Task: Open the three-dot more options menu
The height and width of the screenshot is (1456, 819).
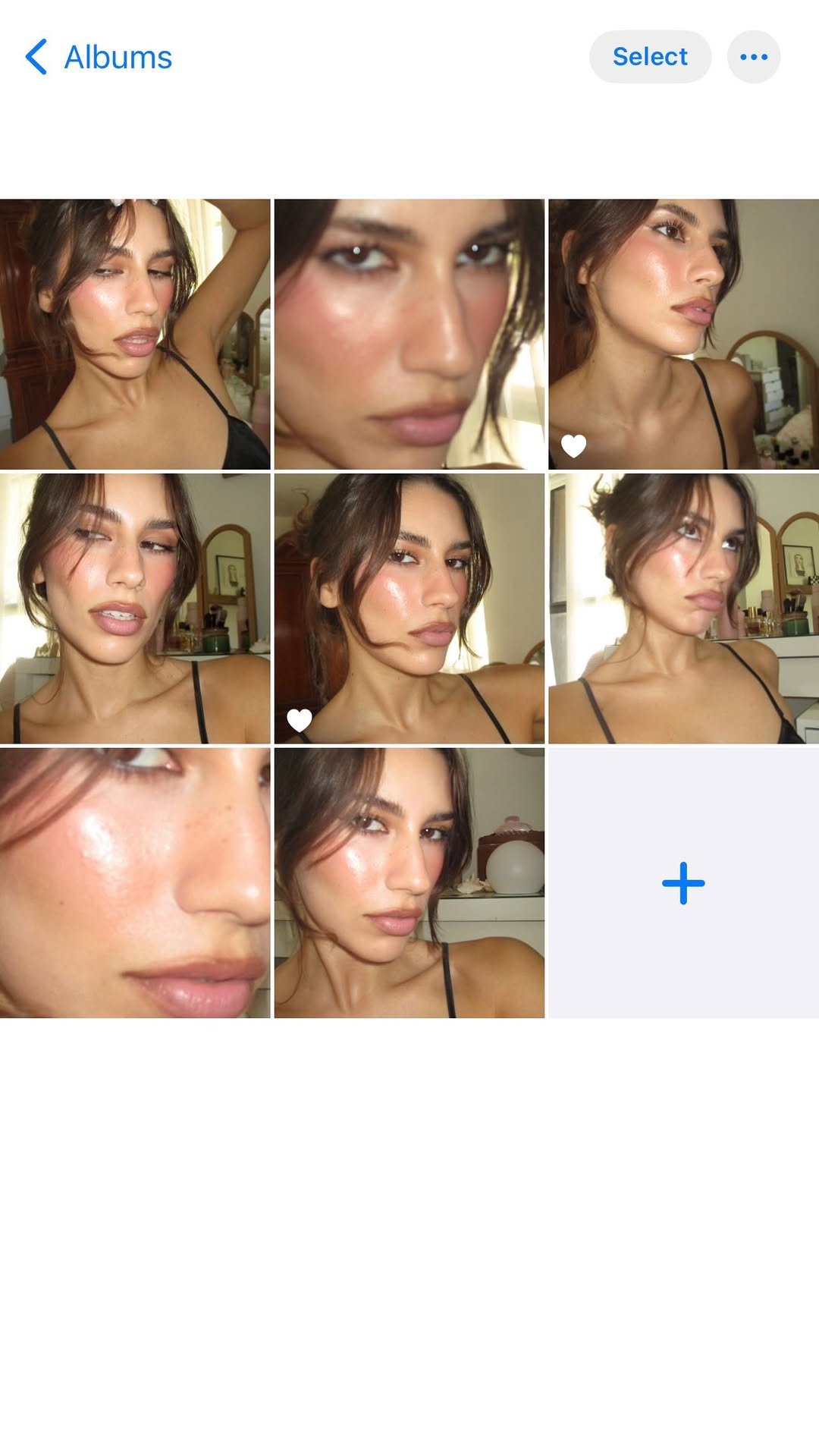Action: click(753, 57)
